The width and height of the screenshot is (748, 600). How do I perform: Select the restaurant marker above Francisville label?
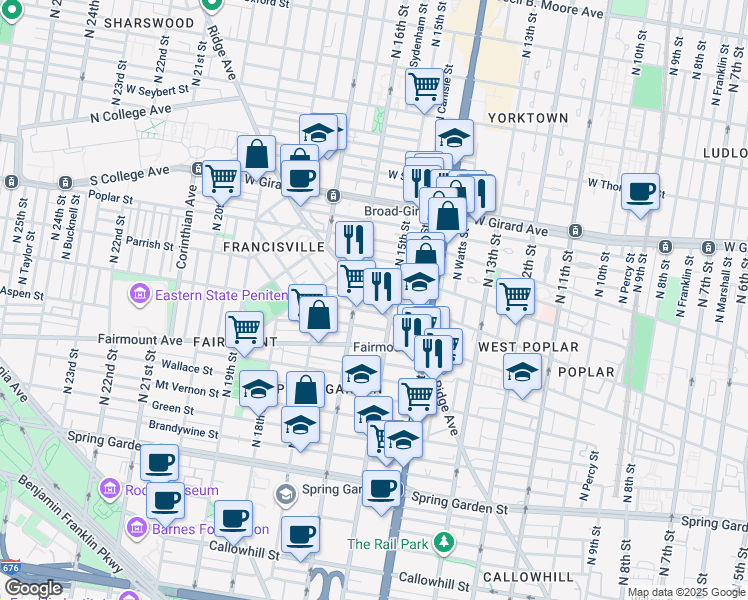[x=354, y=239]
